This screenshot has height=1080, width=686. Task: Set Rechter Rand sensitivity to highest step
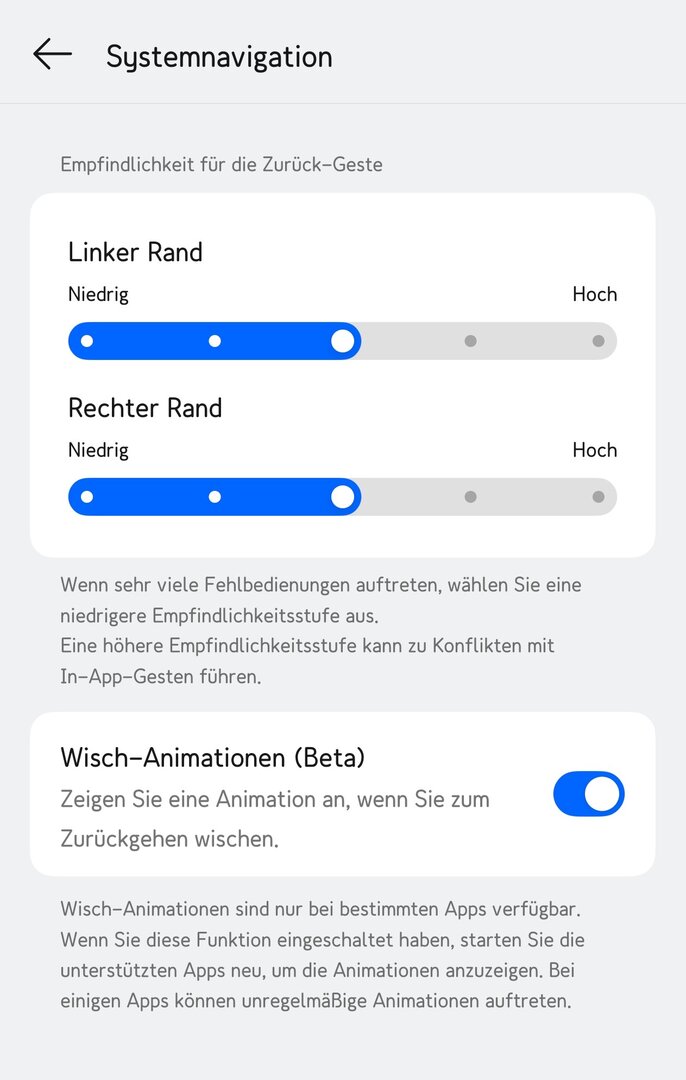(x=598, y=497)
